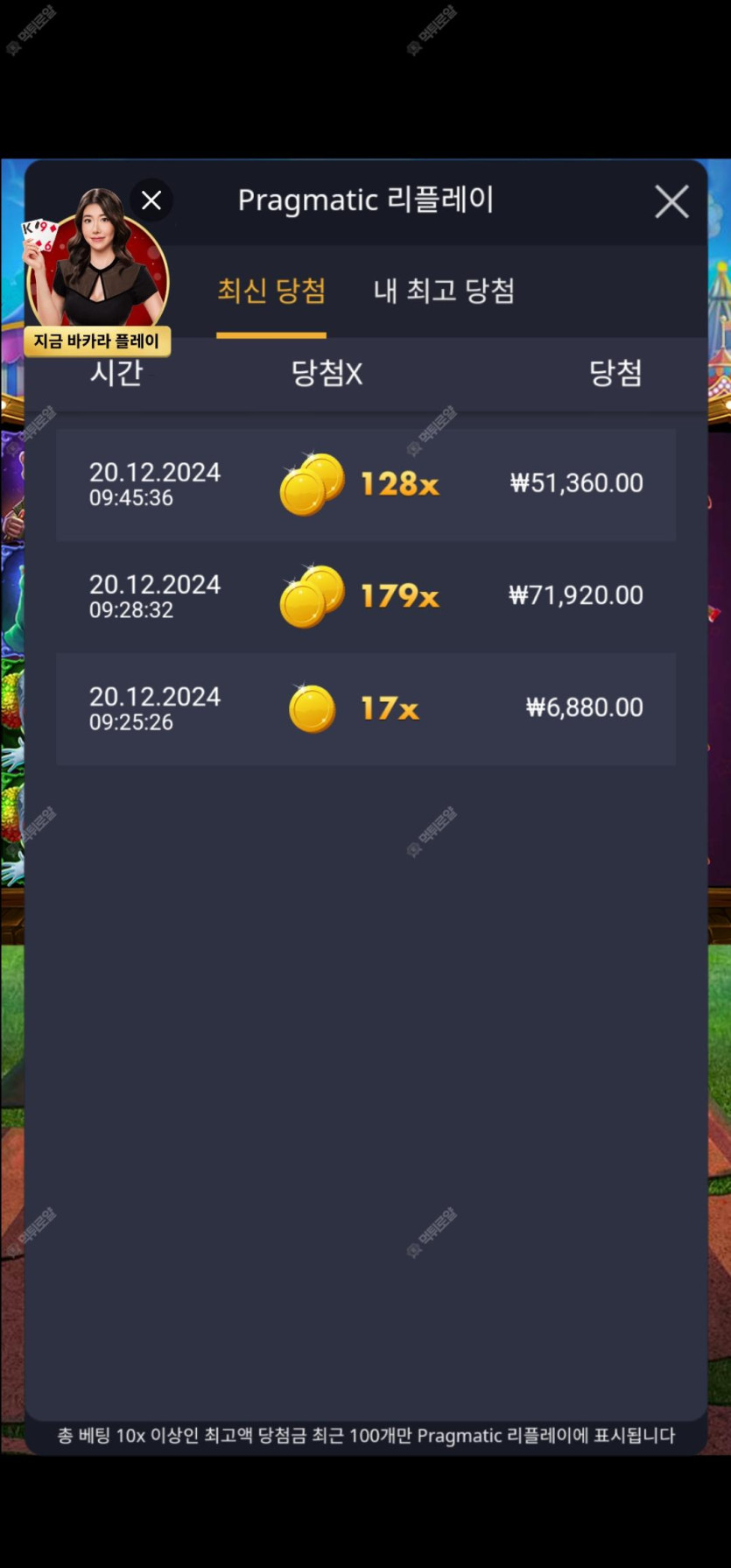
Task: Open the 128x win replay from 09:45:36
Action: pos(365,484)
